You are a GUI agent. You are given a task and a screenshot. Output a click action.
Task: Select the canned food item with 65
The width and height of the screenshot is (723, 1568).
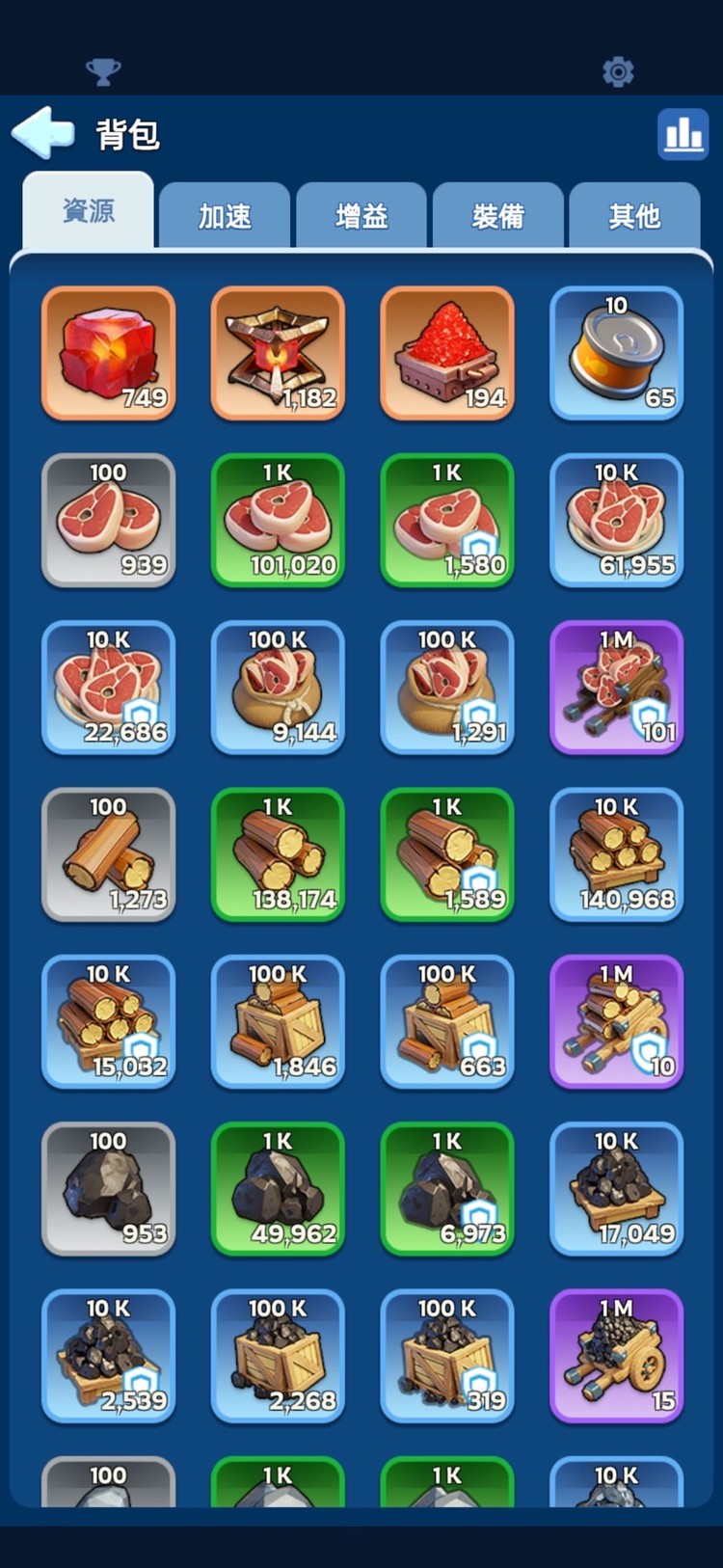[x=617, y=353]
